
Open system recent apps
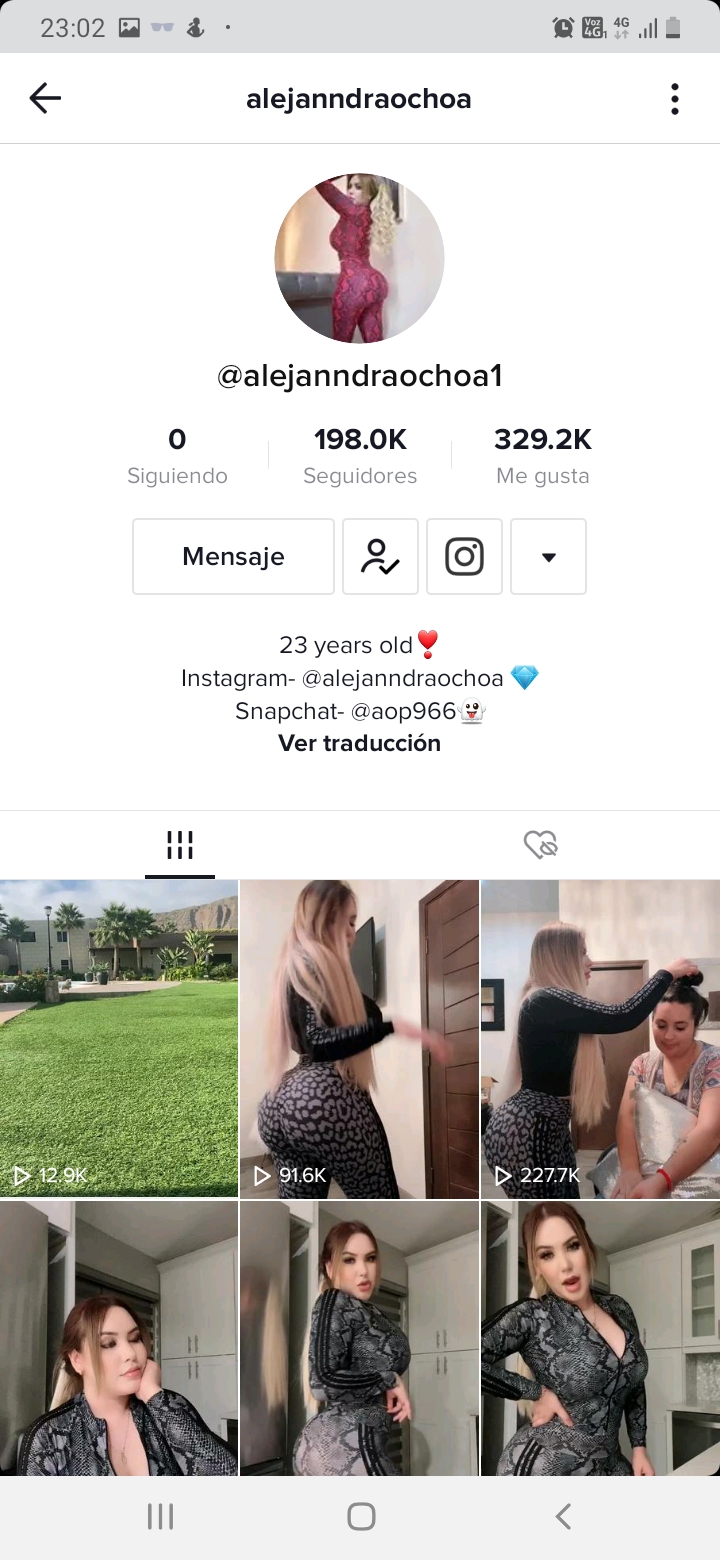[x=160, y=1516]
